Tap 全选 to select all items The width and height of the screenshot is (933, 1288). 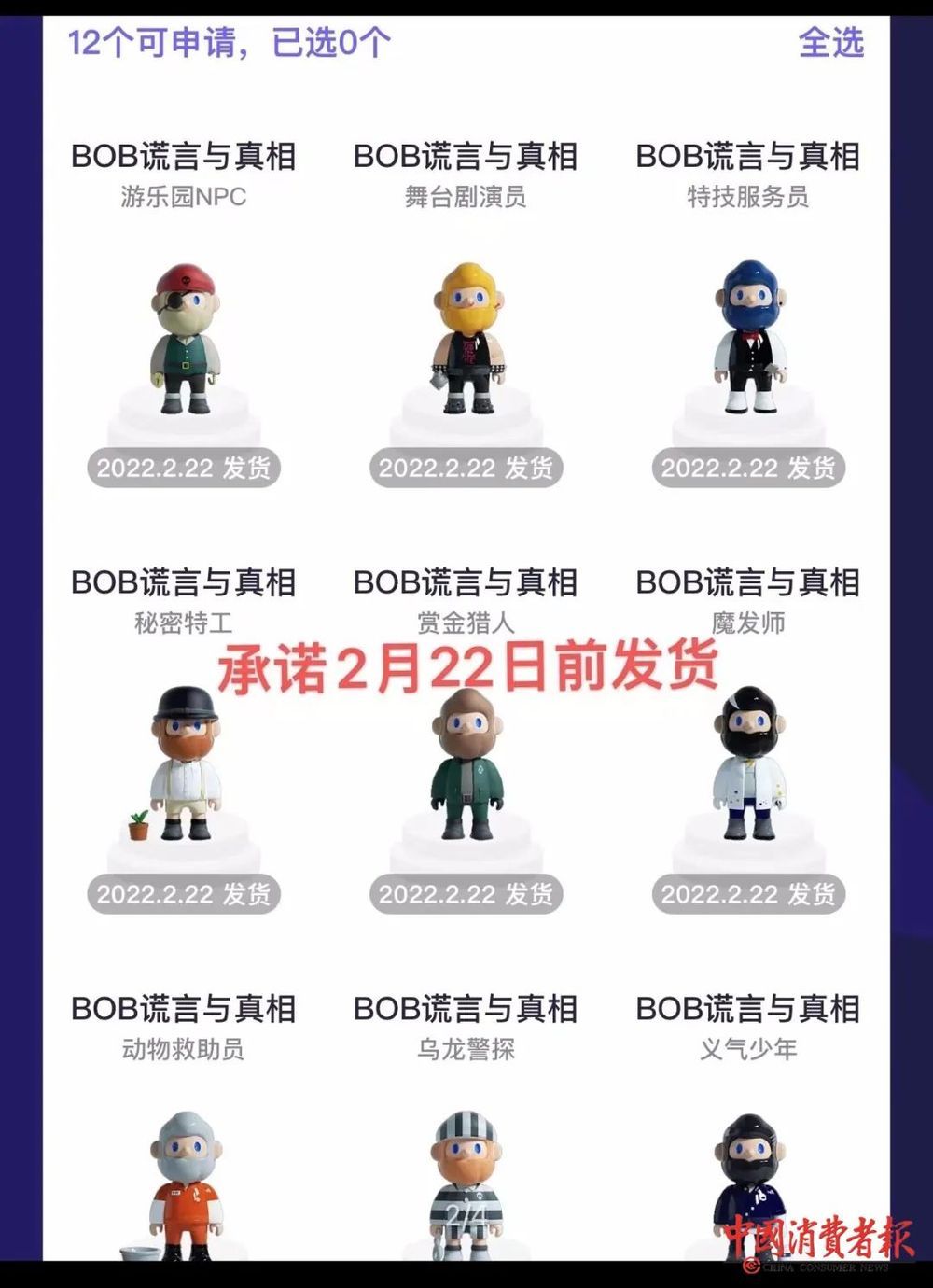pos(830,43)
